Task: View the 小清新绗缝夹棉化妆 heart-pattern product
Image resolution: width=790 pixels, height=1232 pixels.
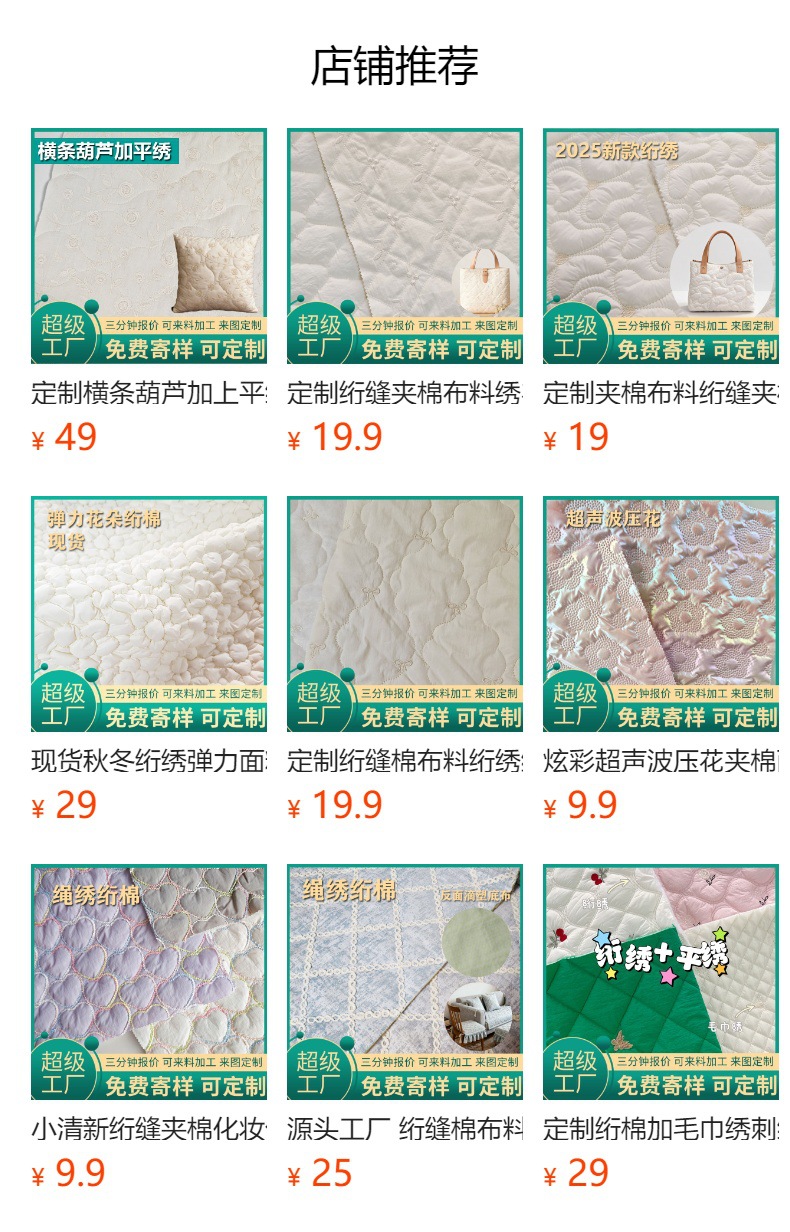Action: coord(149,982)
